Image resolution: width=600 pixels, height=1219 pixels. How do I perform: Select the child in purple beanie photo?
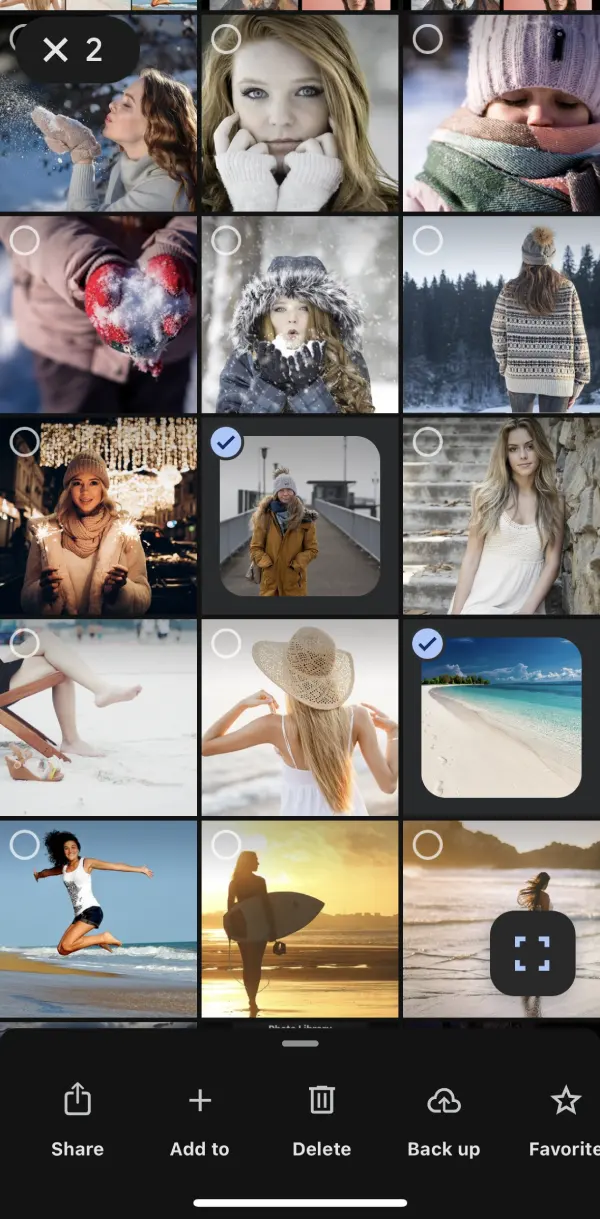click(x=428, y=39)
